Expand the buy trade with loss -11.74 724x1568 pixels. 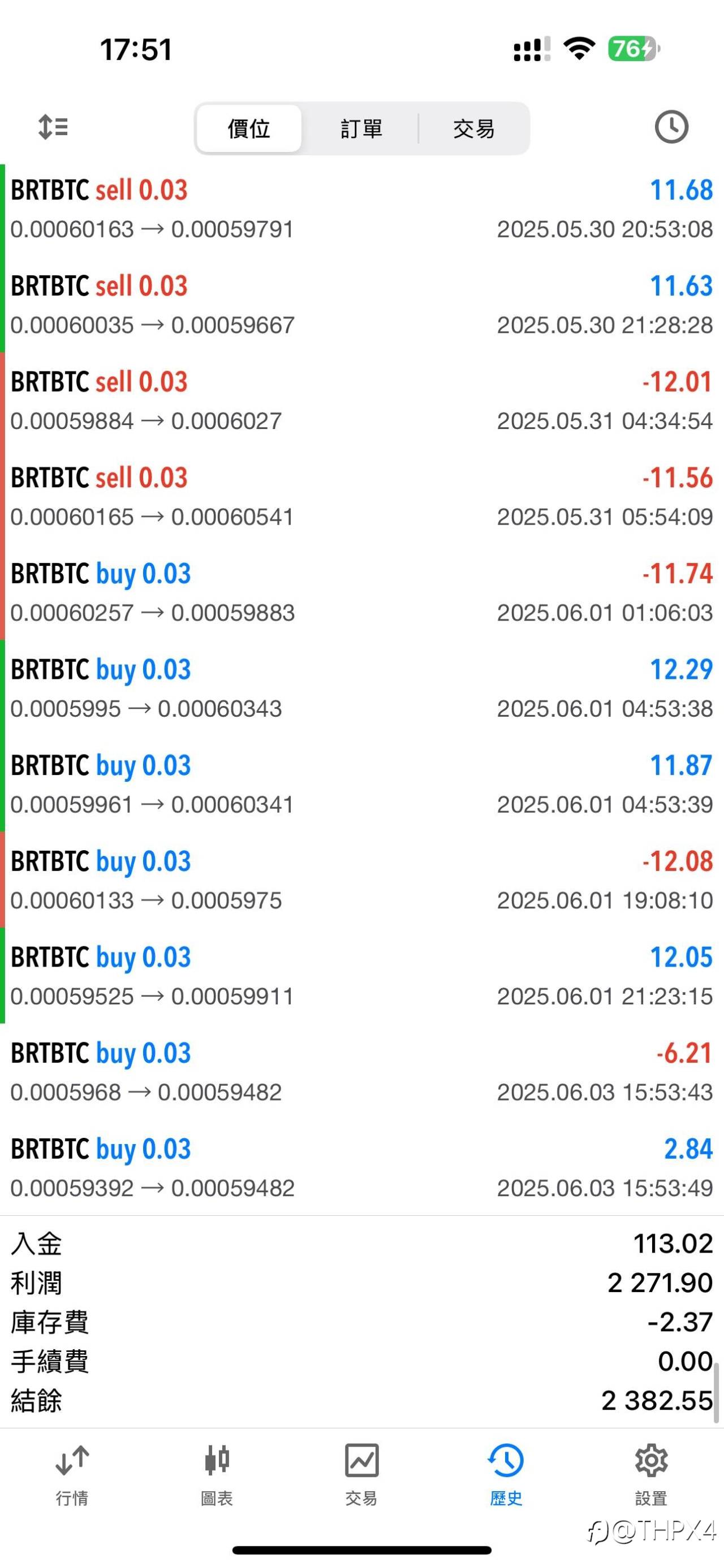tap(361, 592)
